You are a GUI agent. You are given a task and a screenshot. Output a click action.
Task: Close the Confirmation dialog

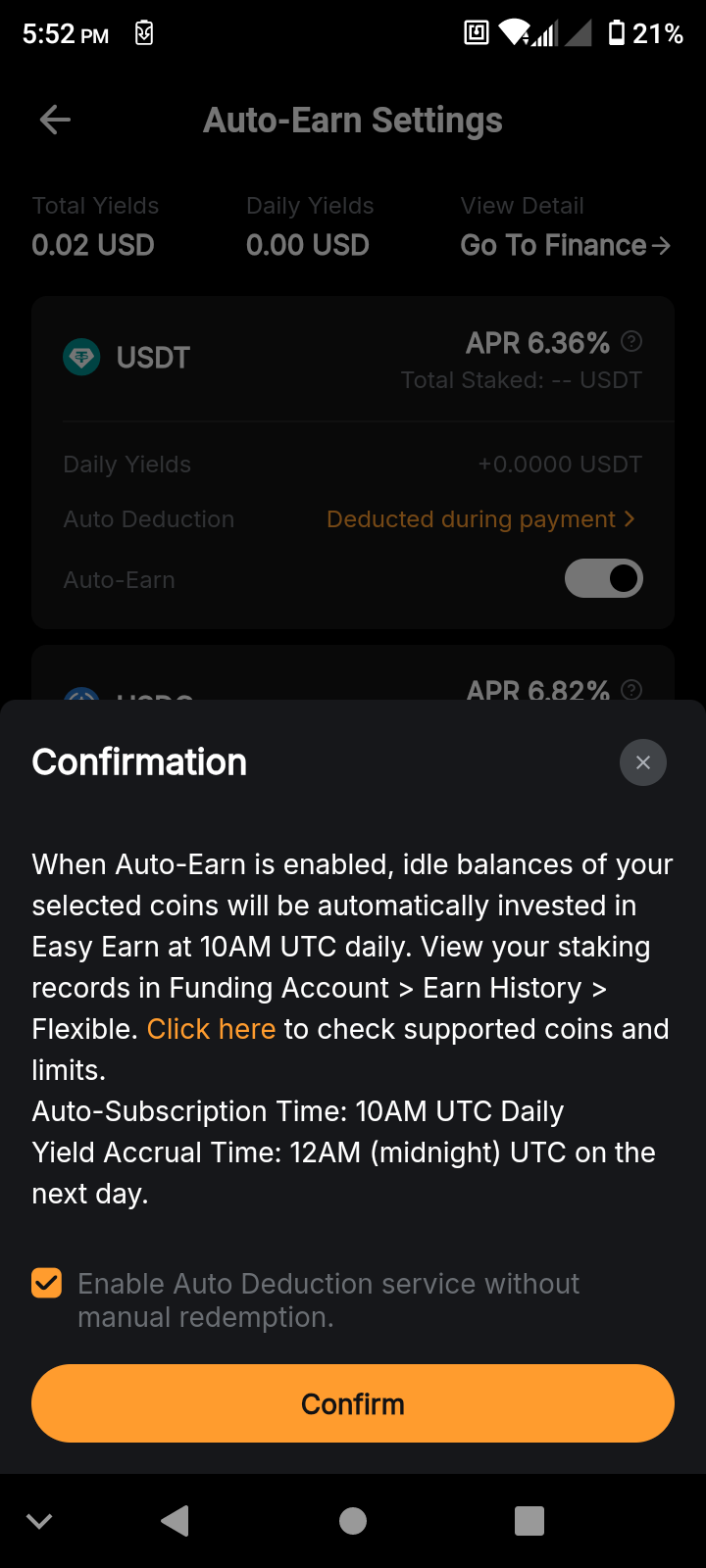click(x=642, y=762)
